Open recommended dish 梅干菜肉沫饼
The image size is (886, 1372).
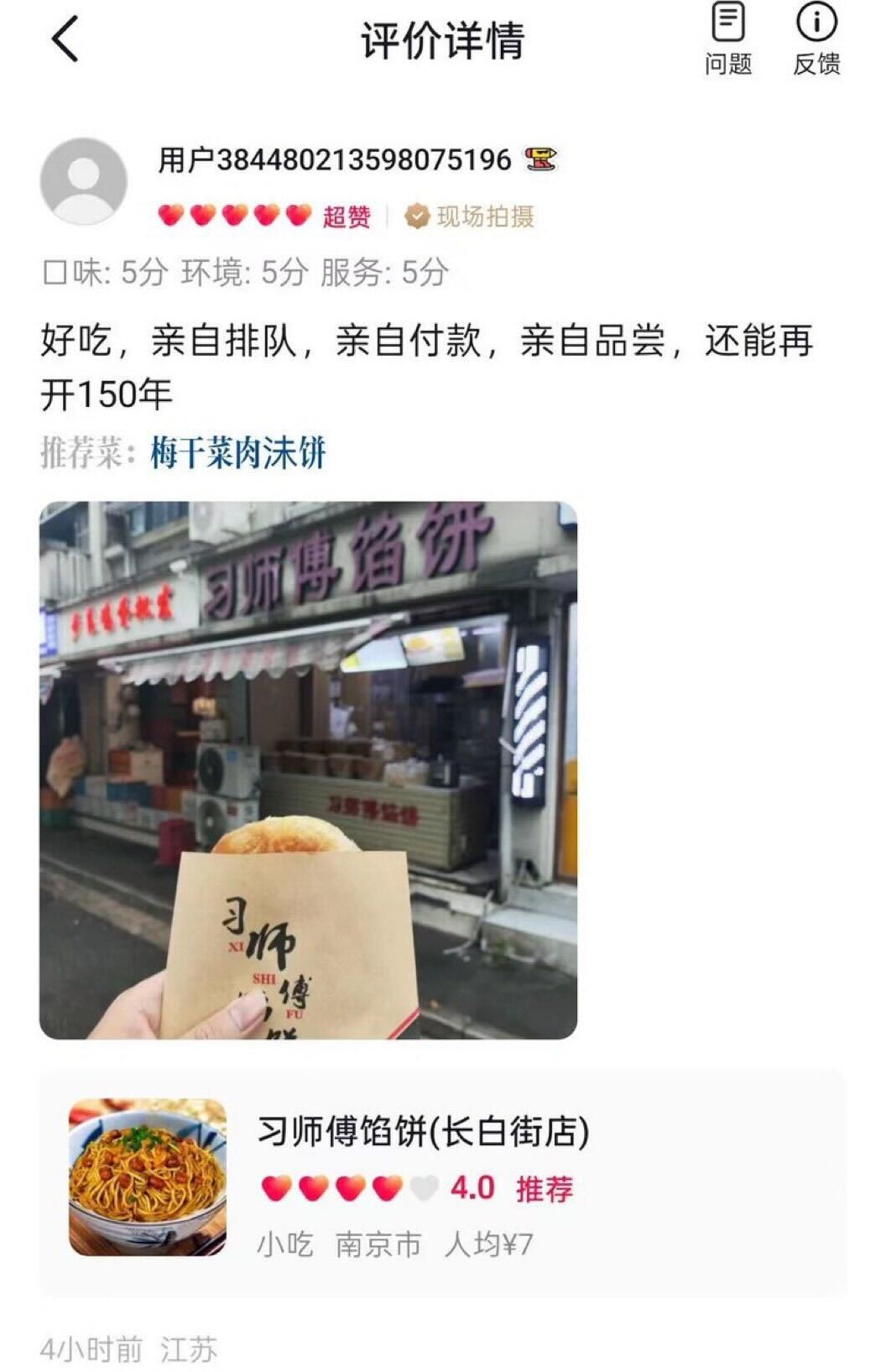click(237, 453)
